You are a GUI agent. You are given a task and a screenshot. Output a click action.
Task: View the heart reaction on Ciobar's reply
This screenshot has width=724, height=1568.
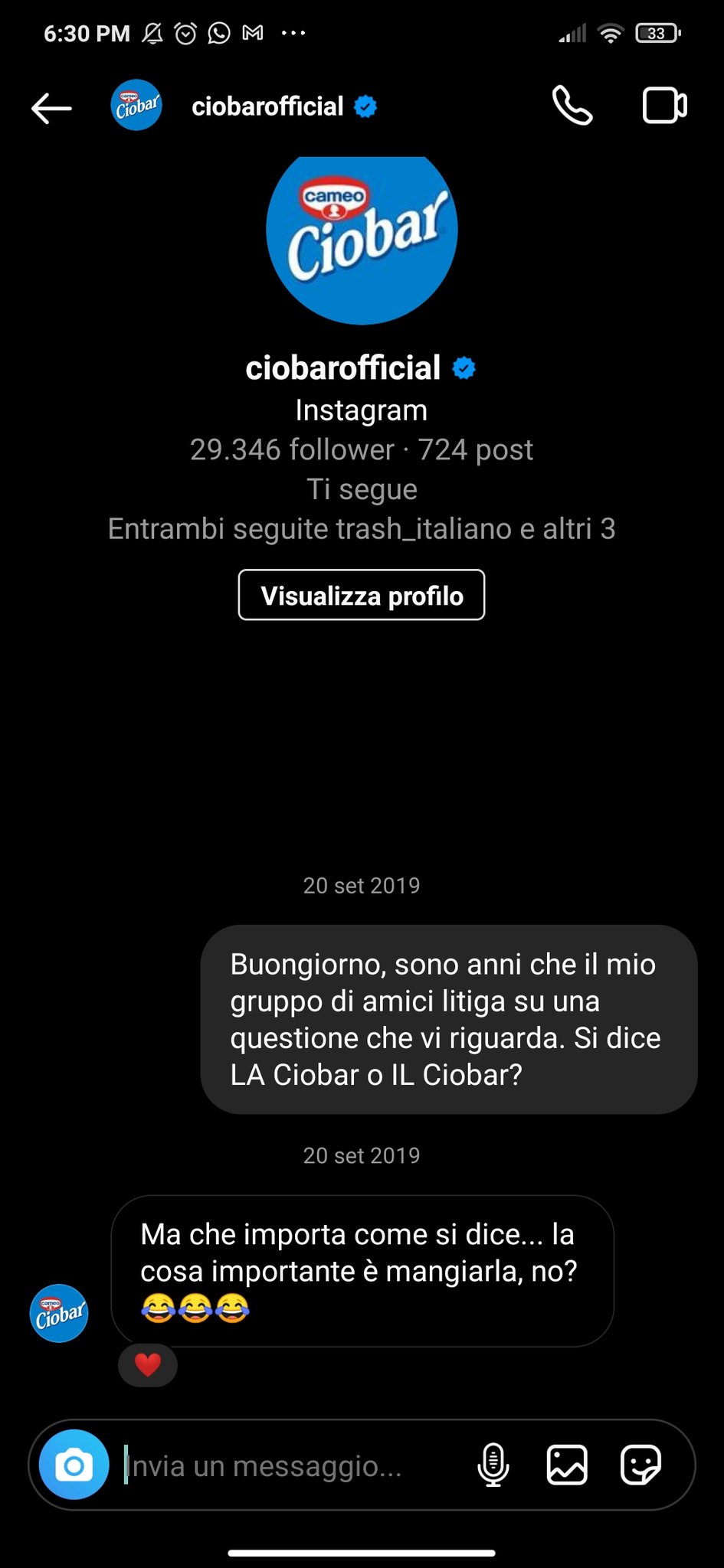tap(148, 1364)
